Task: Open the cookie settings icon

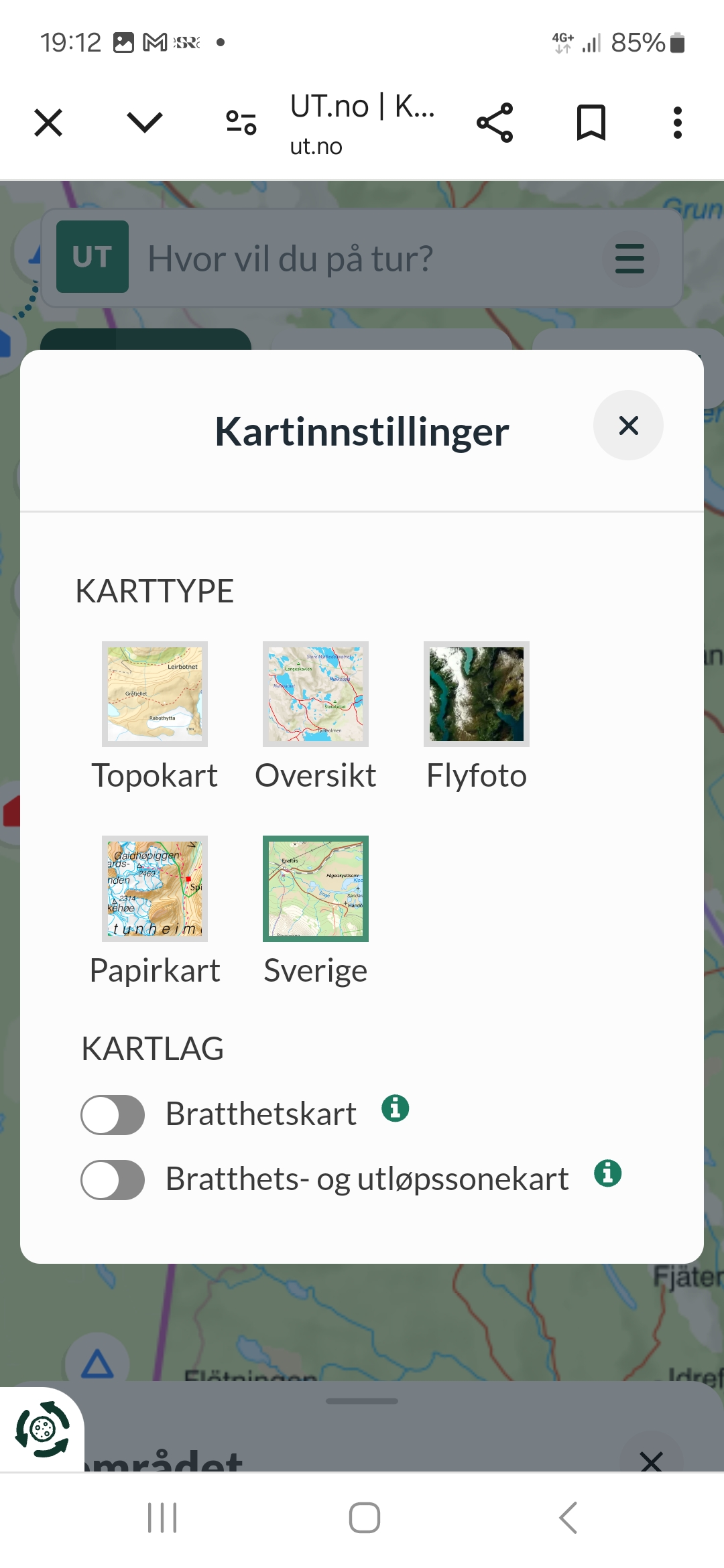Action: pos(42,1429)
